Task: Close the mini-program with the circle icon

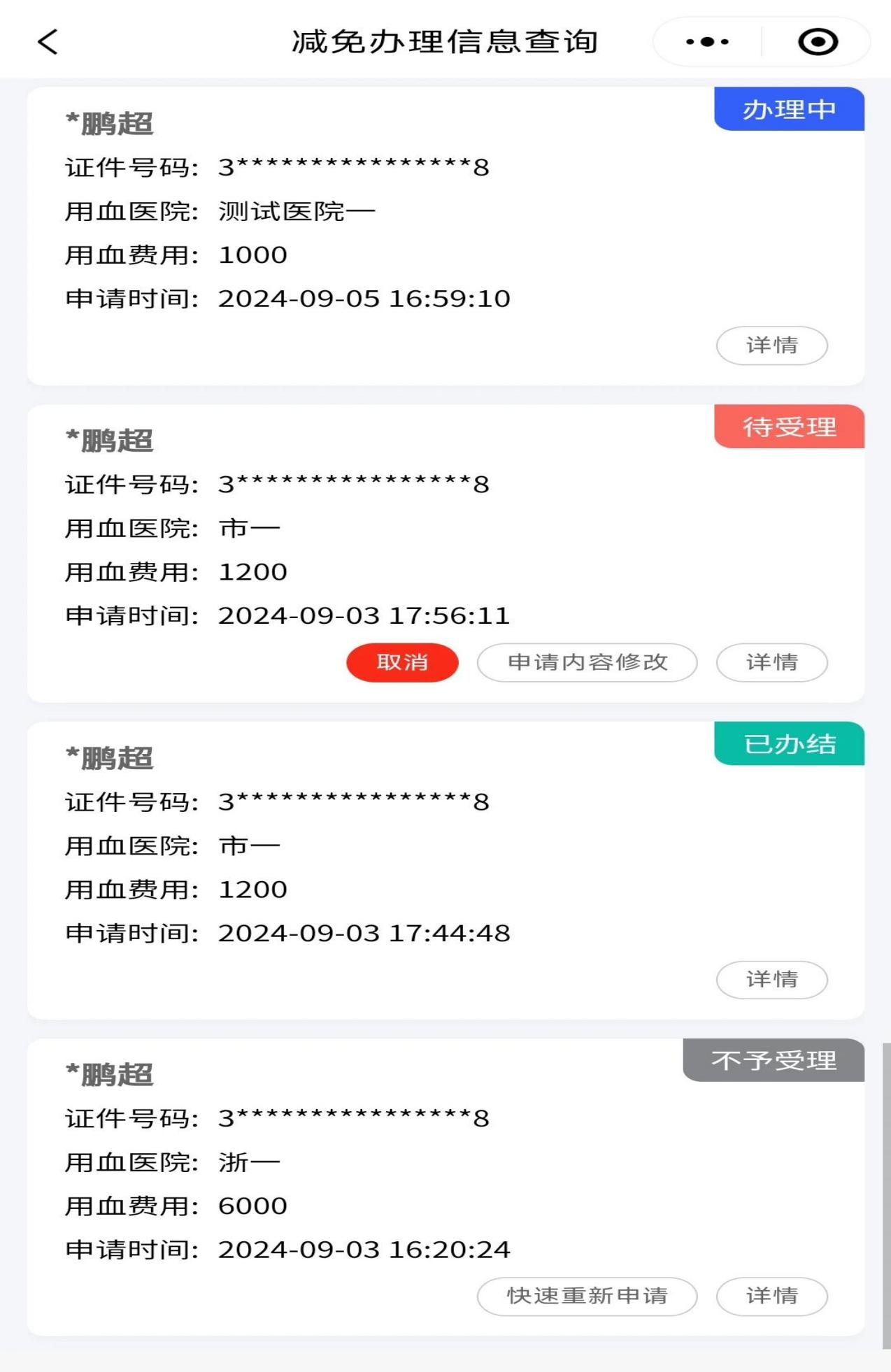Action: 818,42
